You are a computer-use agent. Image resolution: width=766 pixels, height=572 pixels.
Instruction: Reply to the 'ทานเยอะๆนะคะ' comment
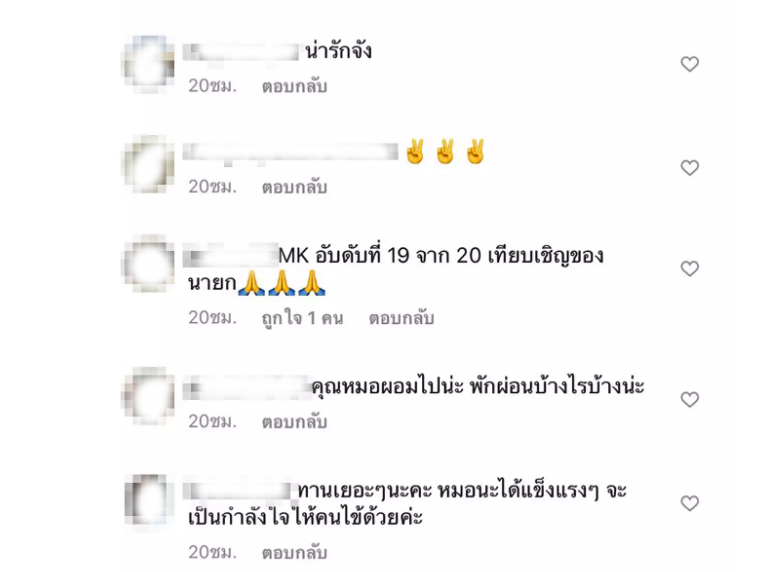tap(294, 552)
